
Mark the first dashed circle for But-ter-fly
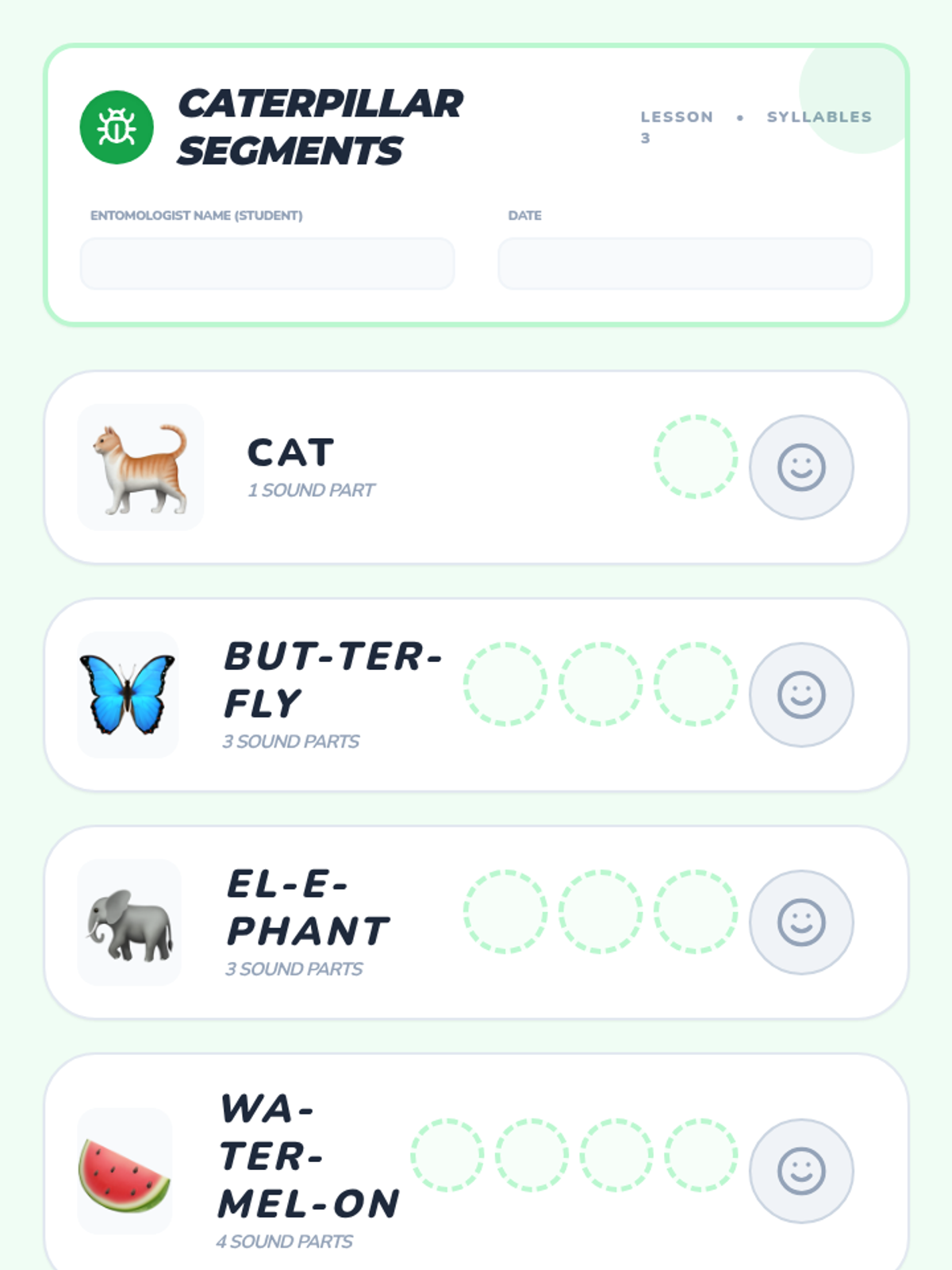pyautogui.click(x=505, y=683)
